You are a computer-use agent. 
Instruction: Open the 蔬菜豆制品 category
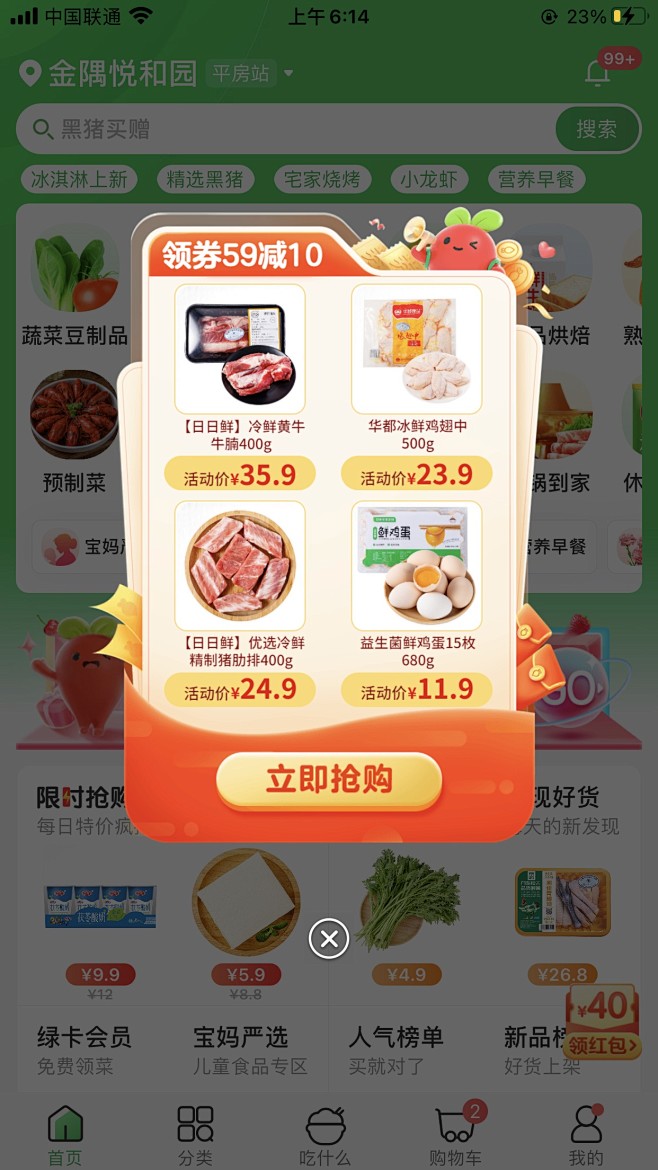pyautogui.click(x=75, y=290)
